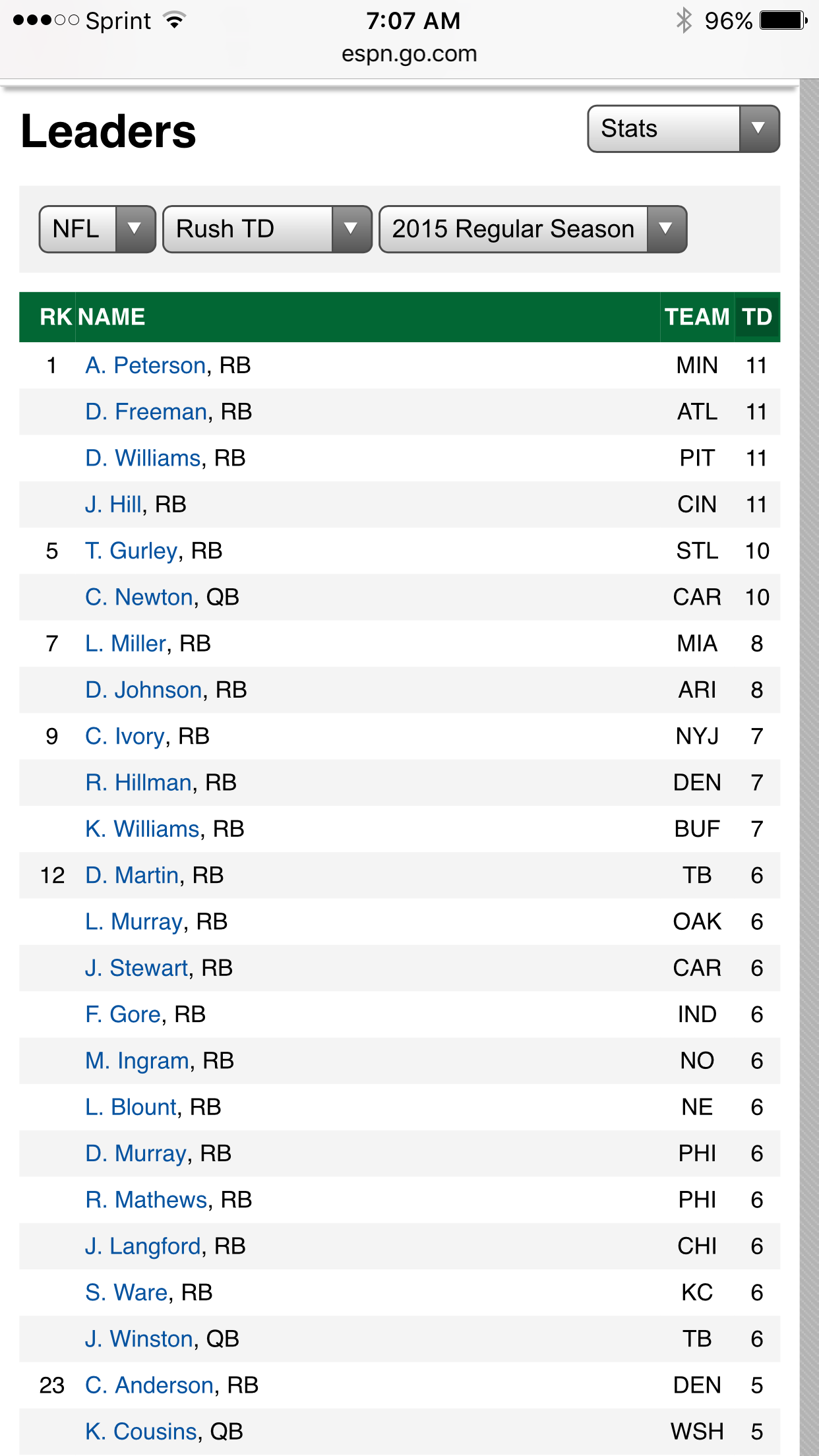
Task: Change the Rush TD stat category
Action: pyautogui.click(x=267, y=229)
